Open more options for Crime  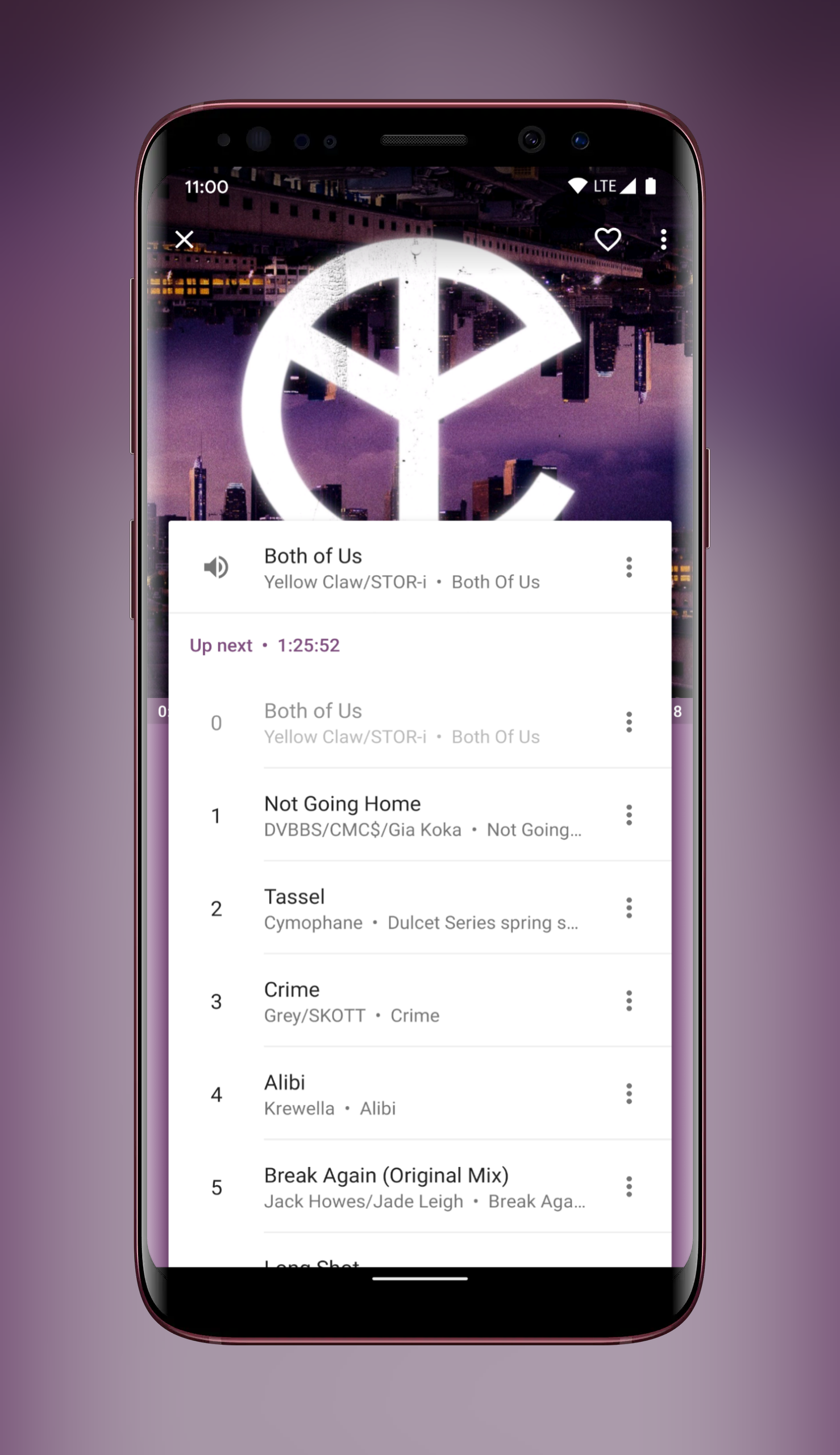pyautogui.click(x=629, y=1001)
